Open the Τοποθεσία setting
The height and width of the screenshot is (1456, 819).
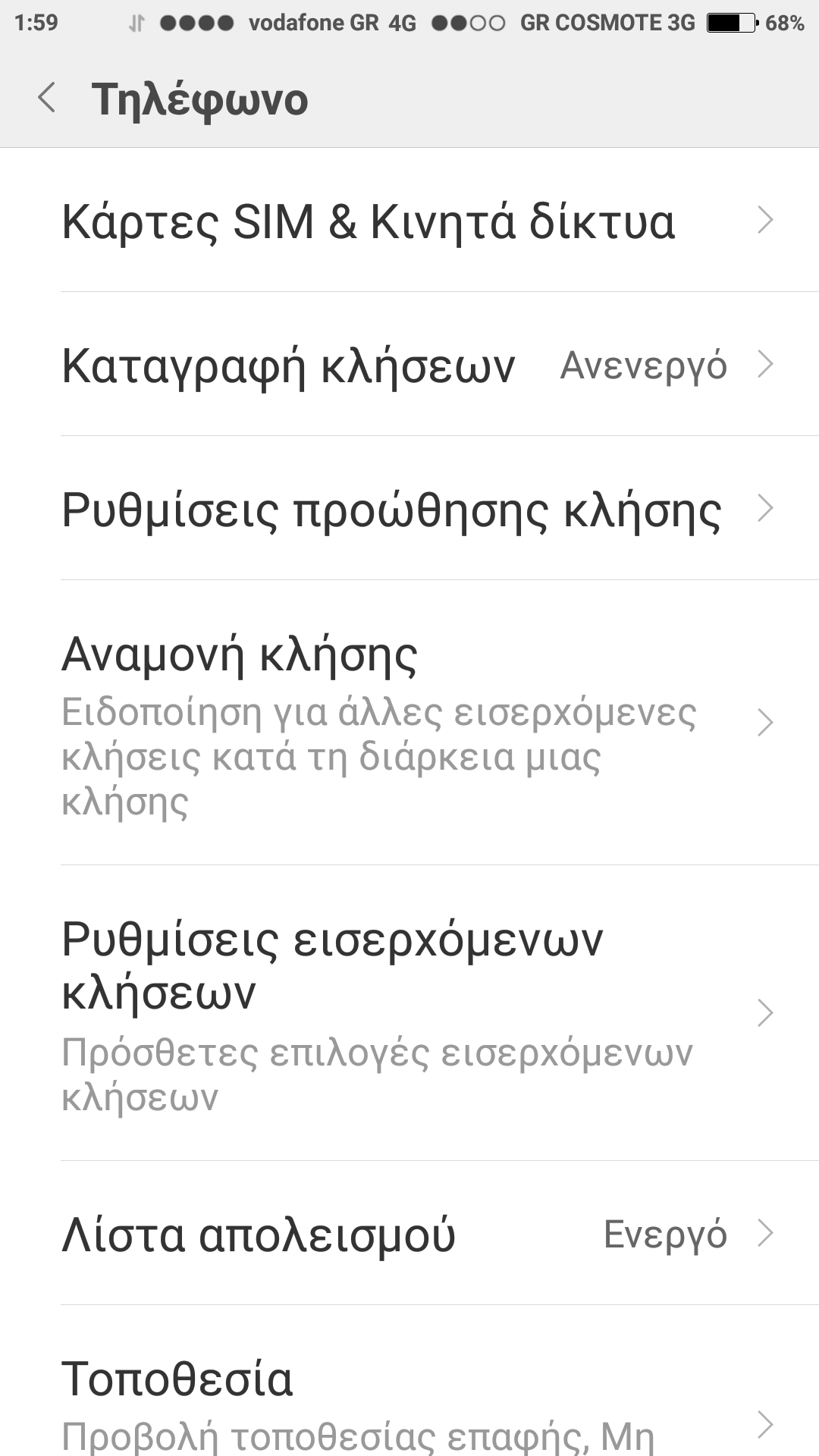tap(409, 1403)
